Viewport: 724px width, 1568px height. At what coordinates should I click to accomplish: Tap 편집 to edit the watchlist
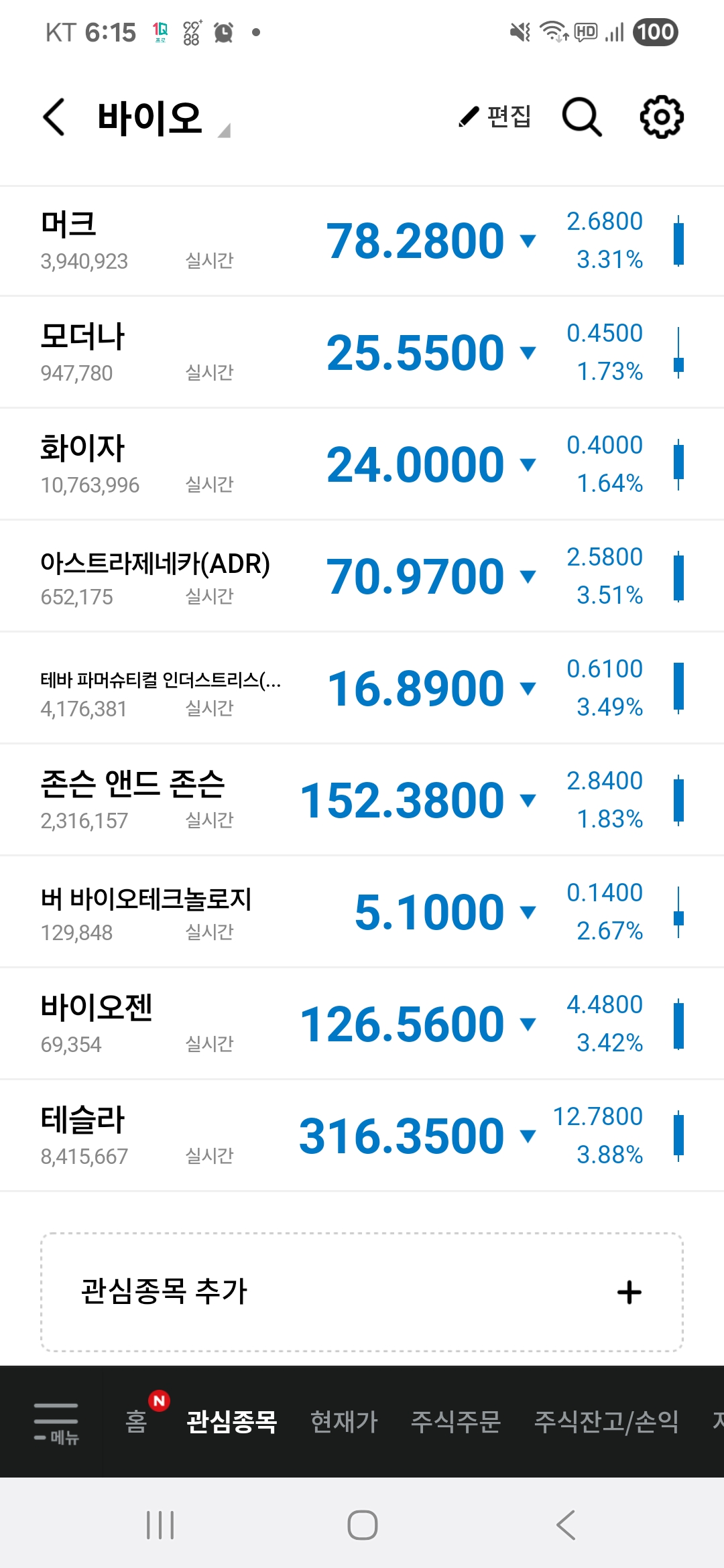tap(496, 117)
